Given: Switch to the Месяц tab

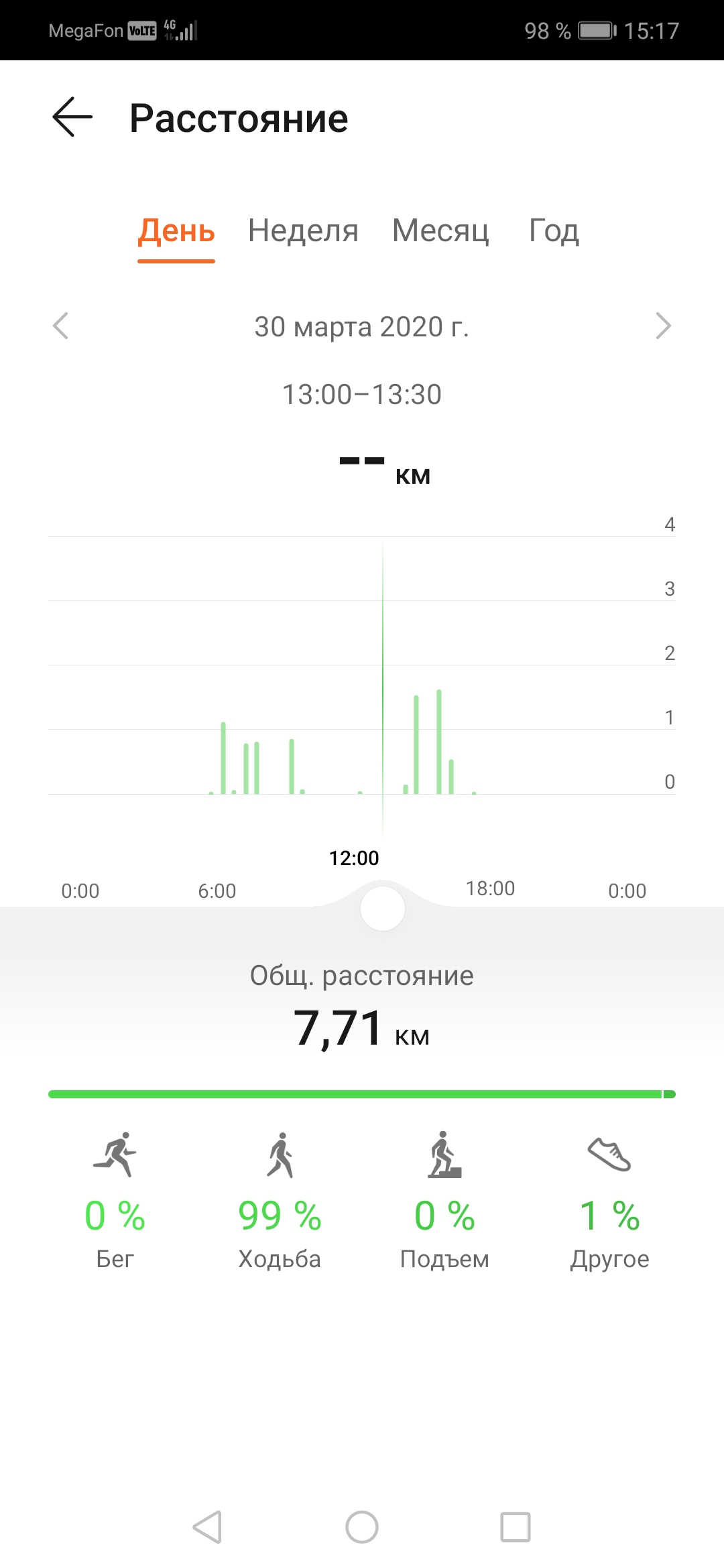Looking at the screenshot, I should [x=440, y=231].
